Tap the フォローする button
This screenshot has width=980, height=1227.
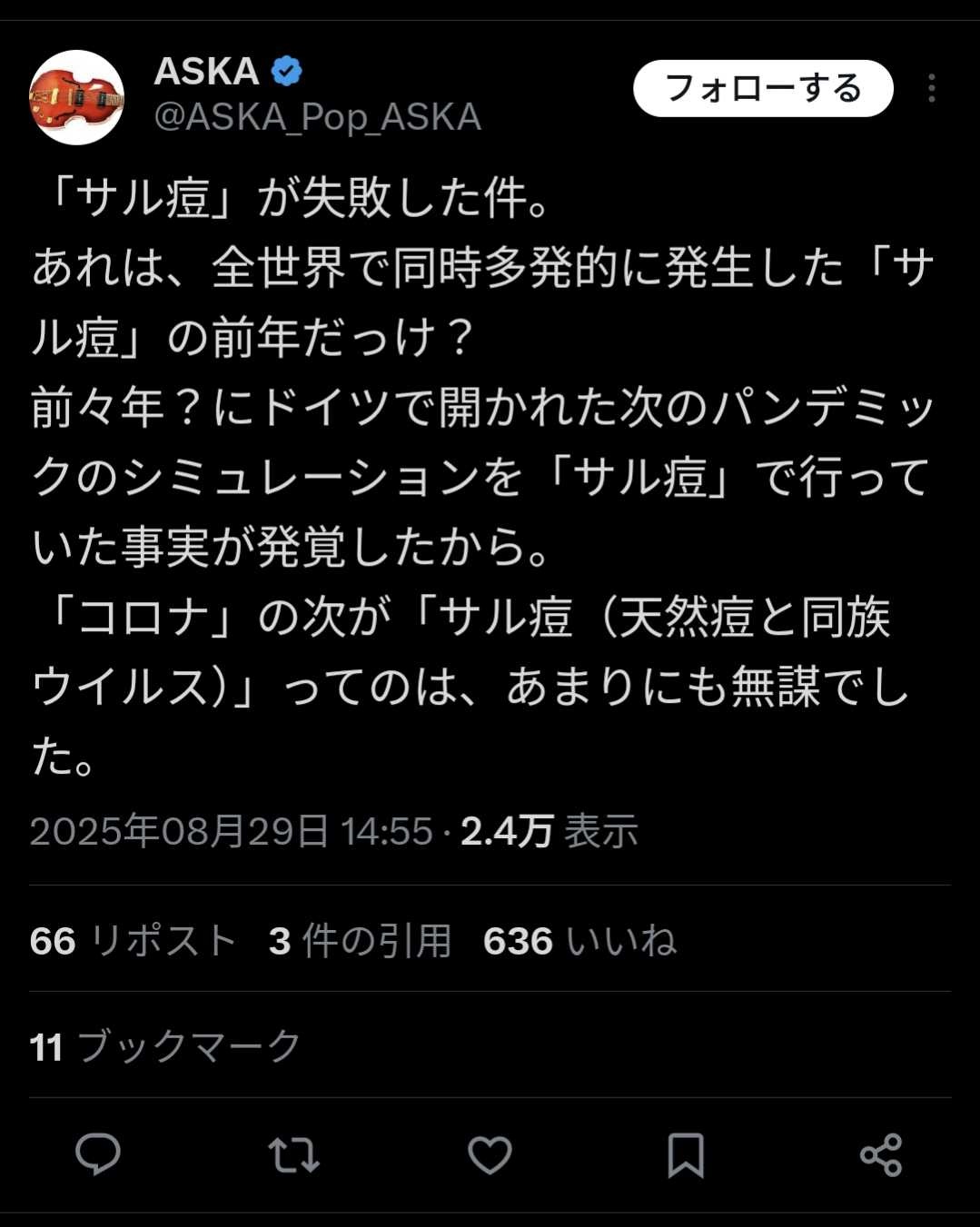tap(763, 88)
